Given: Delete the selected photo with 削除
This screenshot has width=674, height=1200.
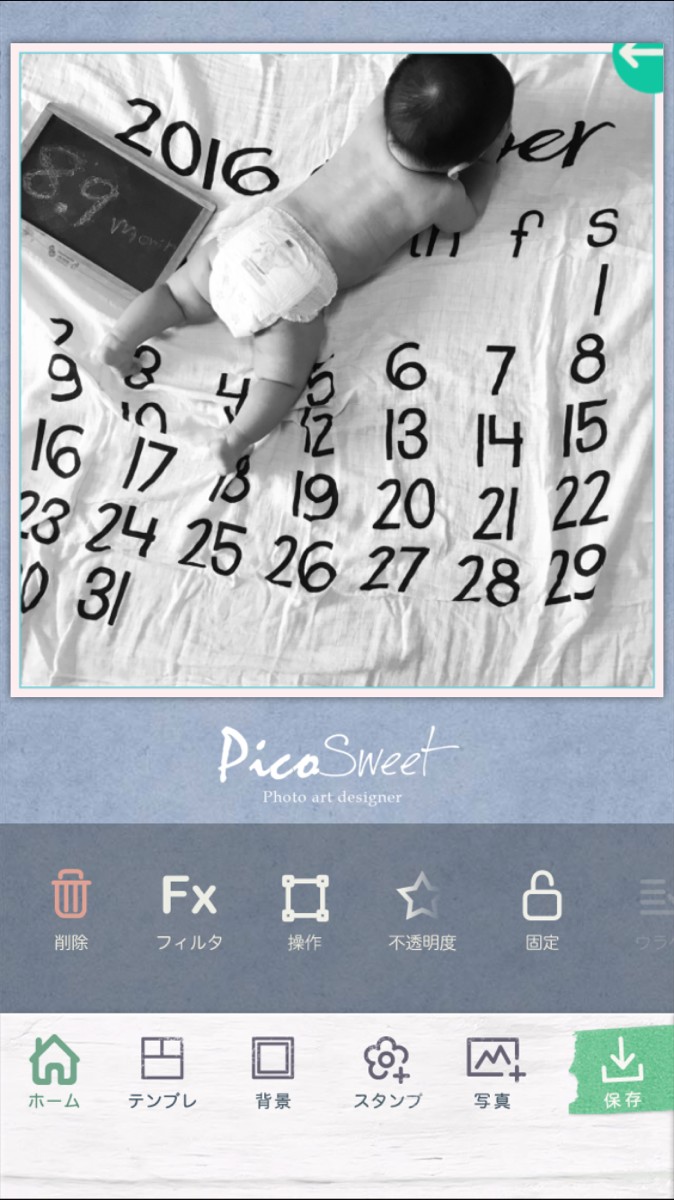Looking at the screenshot, I should [x=71, y=909].
